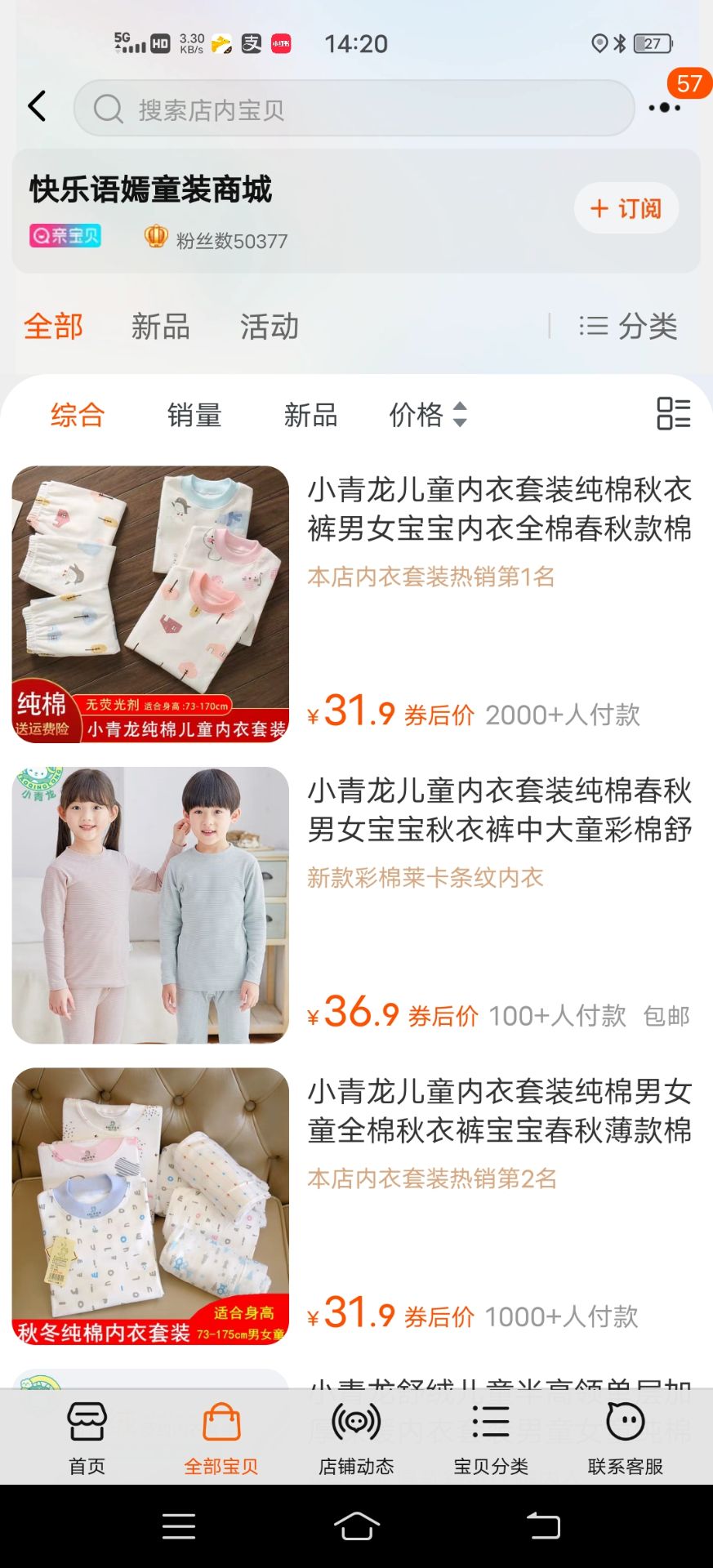This screenshot has height=1568, width=713.
Task: Open the more options dots menu
Action: tap(664, 107)
